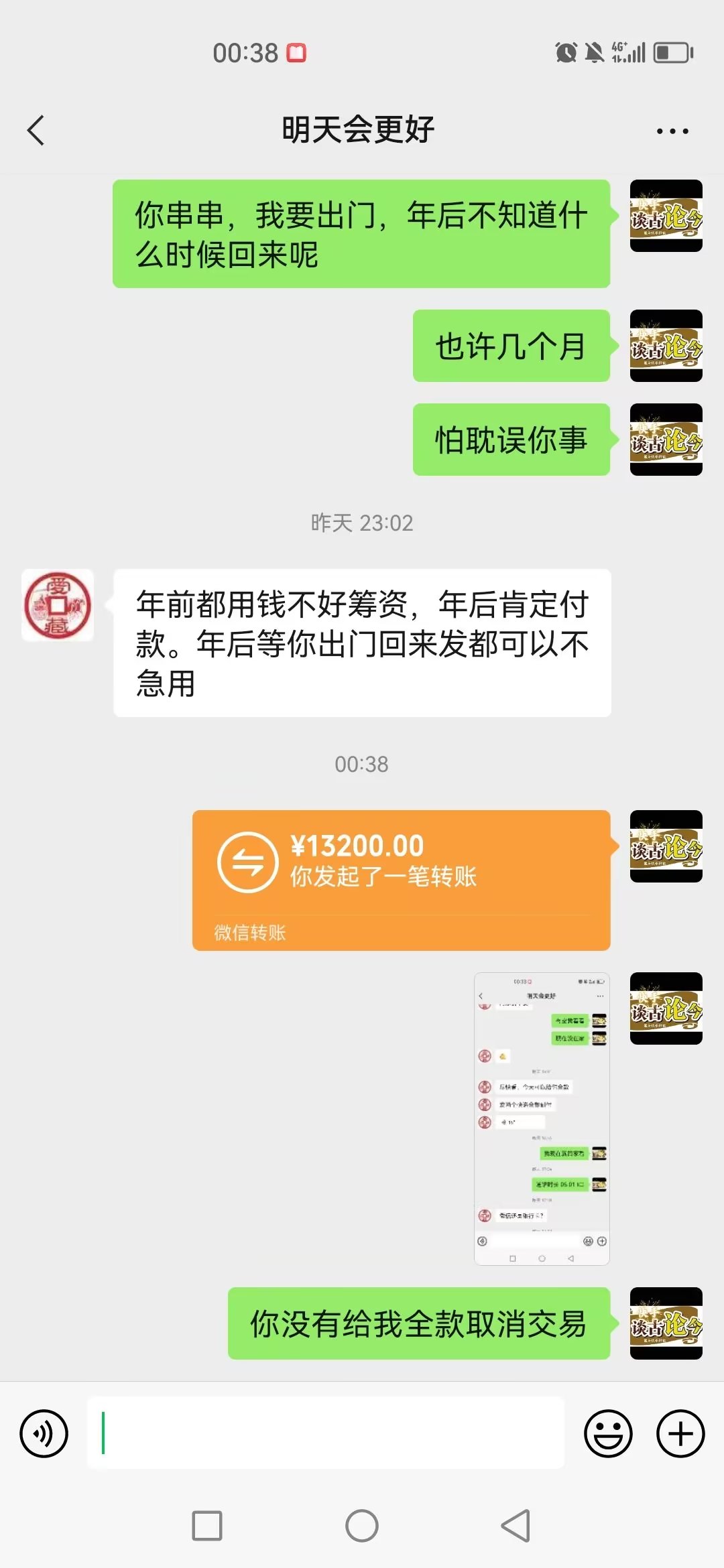The image size is (724, 1568).
Task: Open the emoji sticker panel
Action: (608, 1433)
